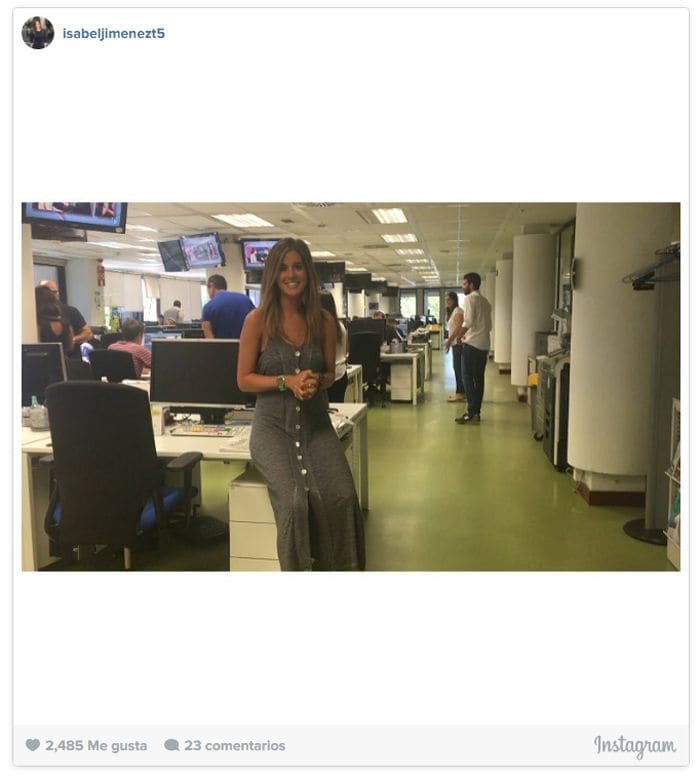Image resolution: width=700 pixels, height=781 pixels.
Task: View the 2,485 Me gusta likes
Action: (x=87, y=745)
